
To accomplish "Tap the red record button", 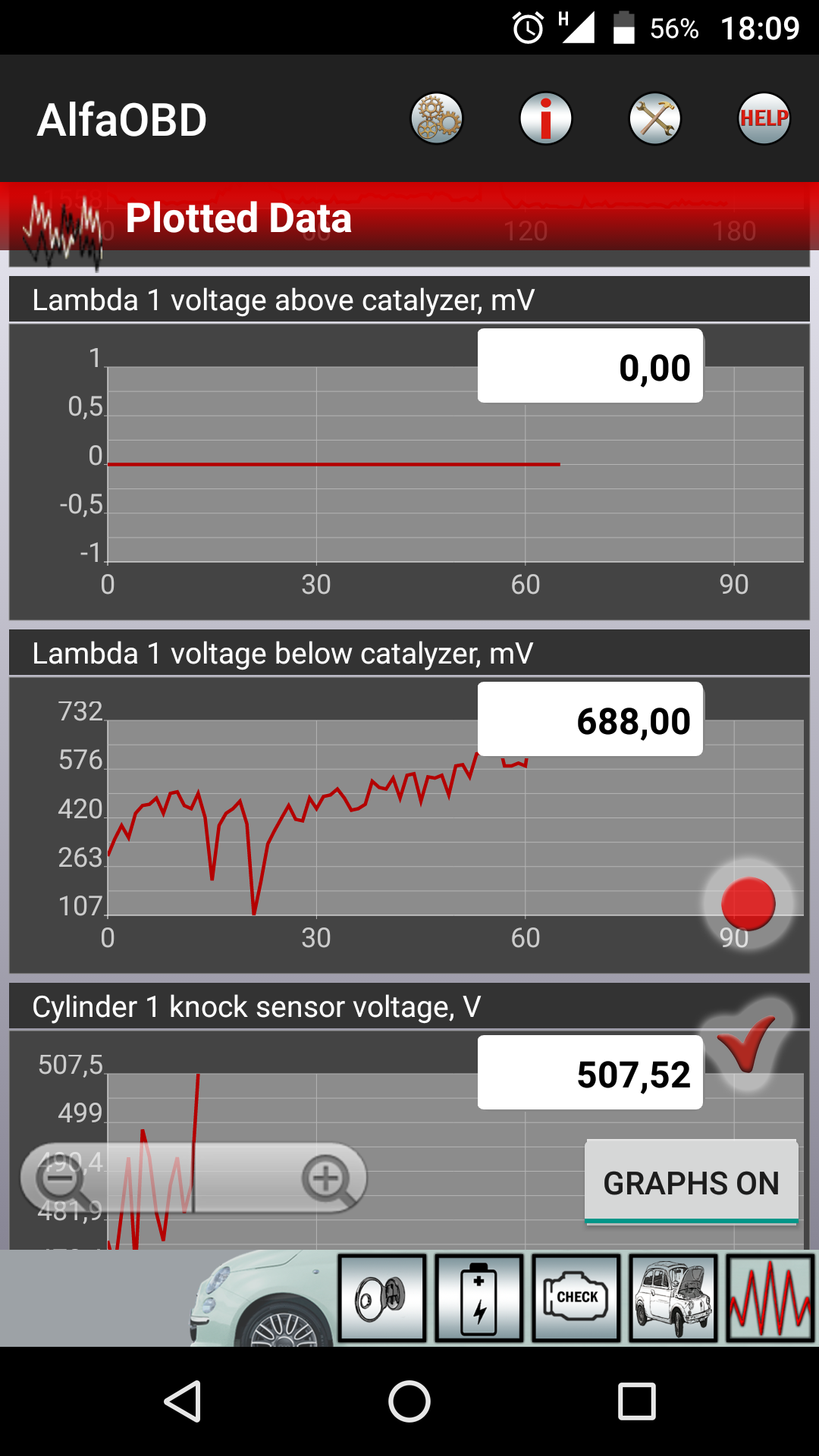I will pyautogui.click(x=748, y=903).
